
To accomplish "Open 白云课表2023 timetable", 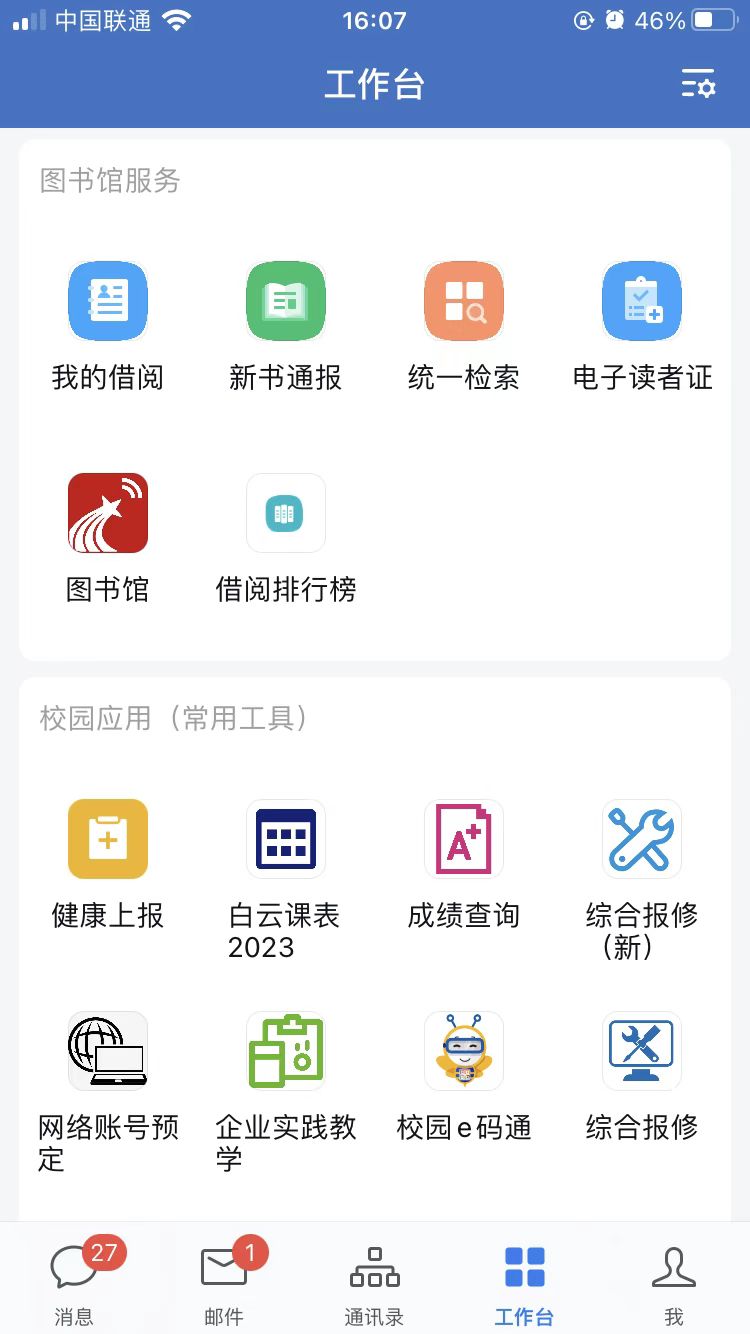I will point(286,839).
